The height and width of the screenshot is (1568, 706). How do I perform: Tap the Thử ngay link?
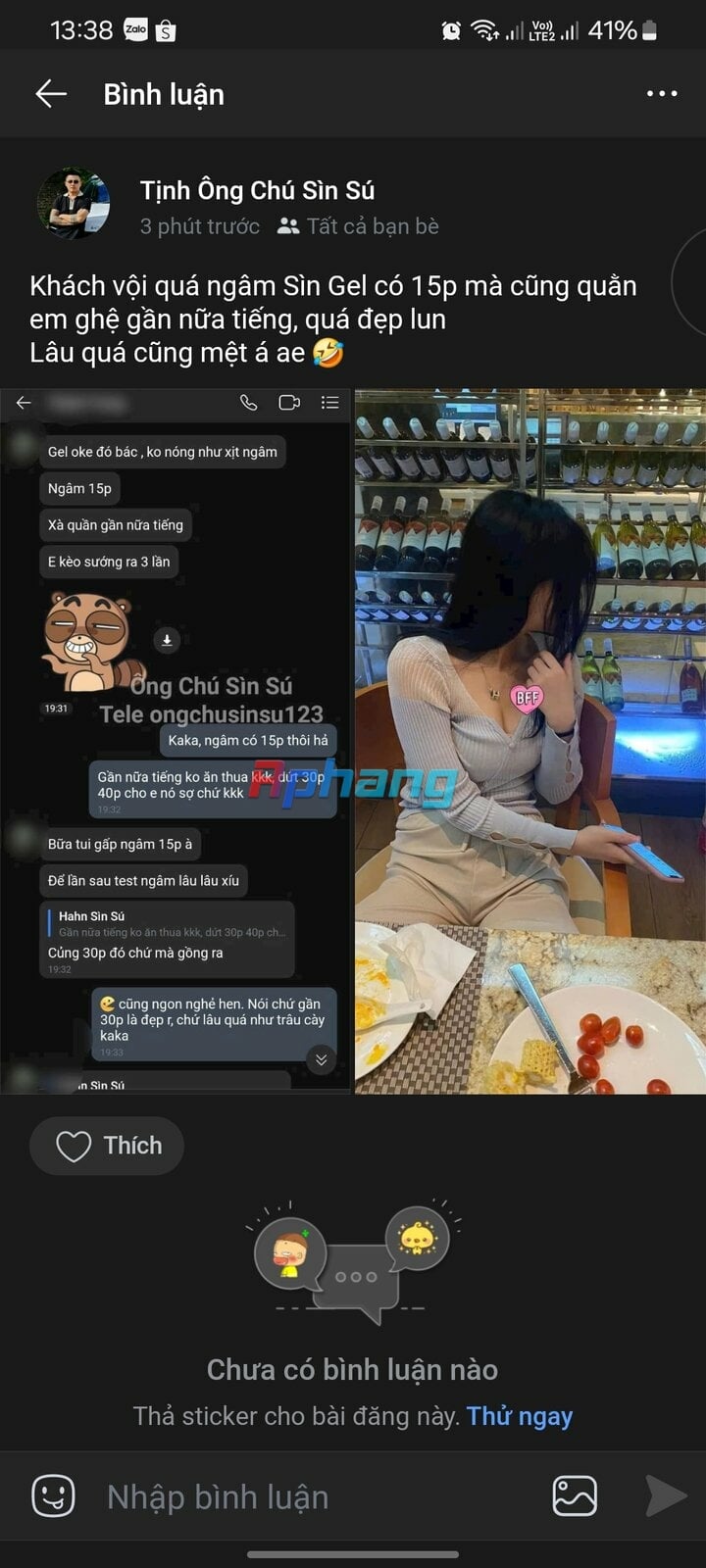click(x=520, y=1416)
